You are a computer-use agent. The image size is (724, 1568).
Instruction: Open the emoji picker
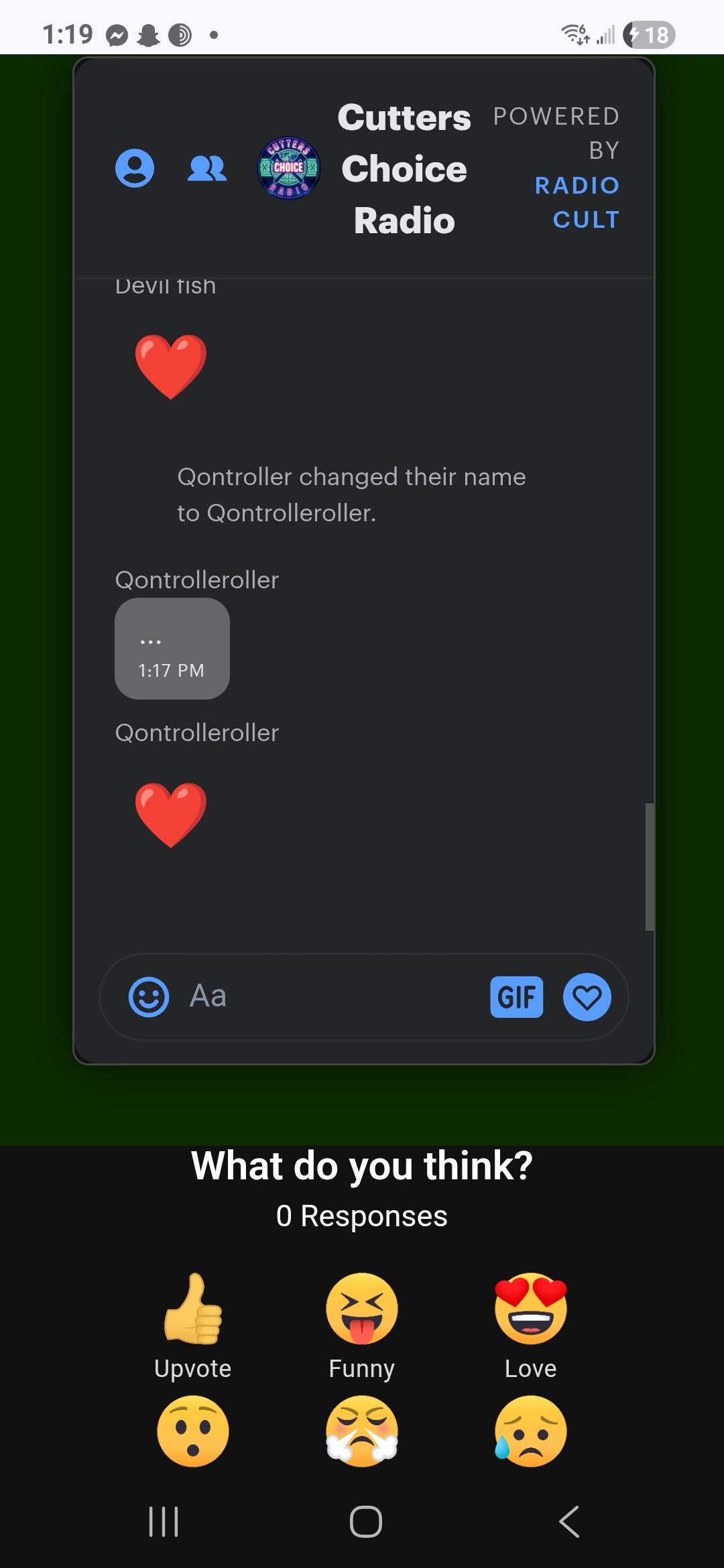(148, 997)
